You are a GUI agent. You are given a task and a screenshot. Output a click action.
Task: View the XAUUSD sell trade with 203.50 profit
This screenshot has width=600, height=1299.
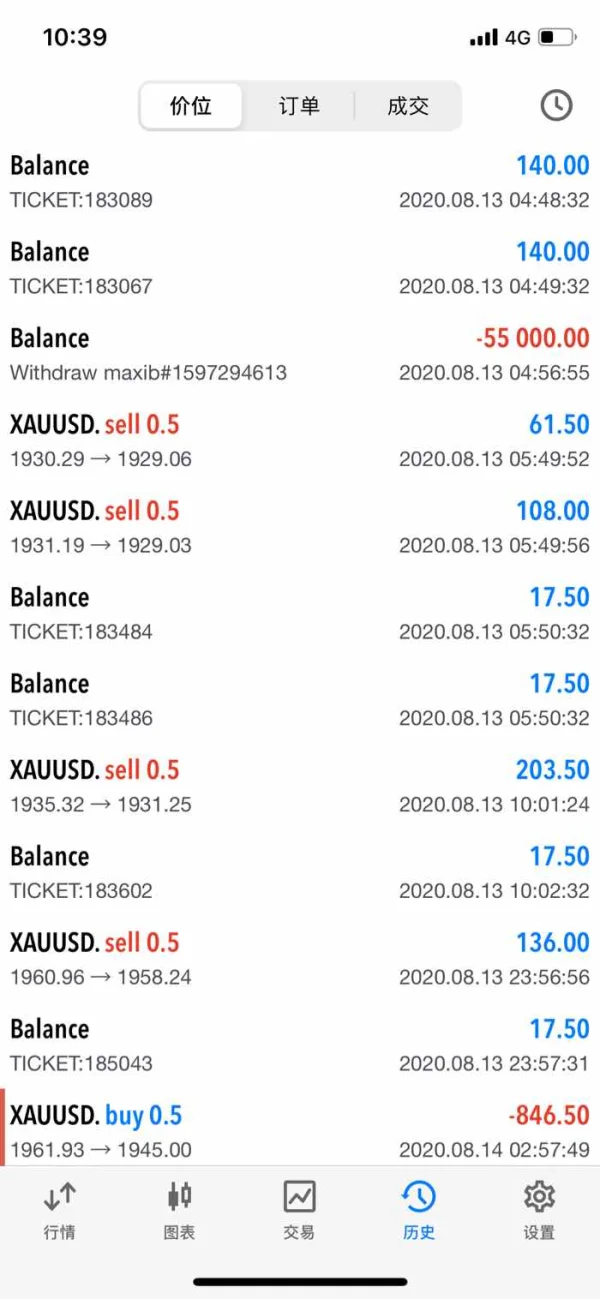point(300,786)
